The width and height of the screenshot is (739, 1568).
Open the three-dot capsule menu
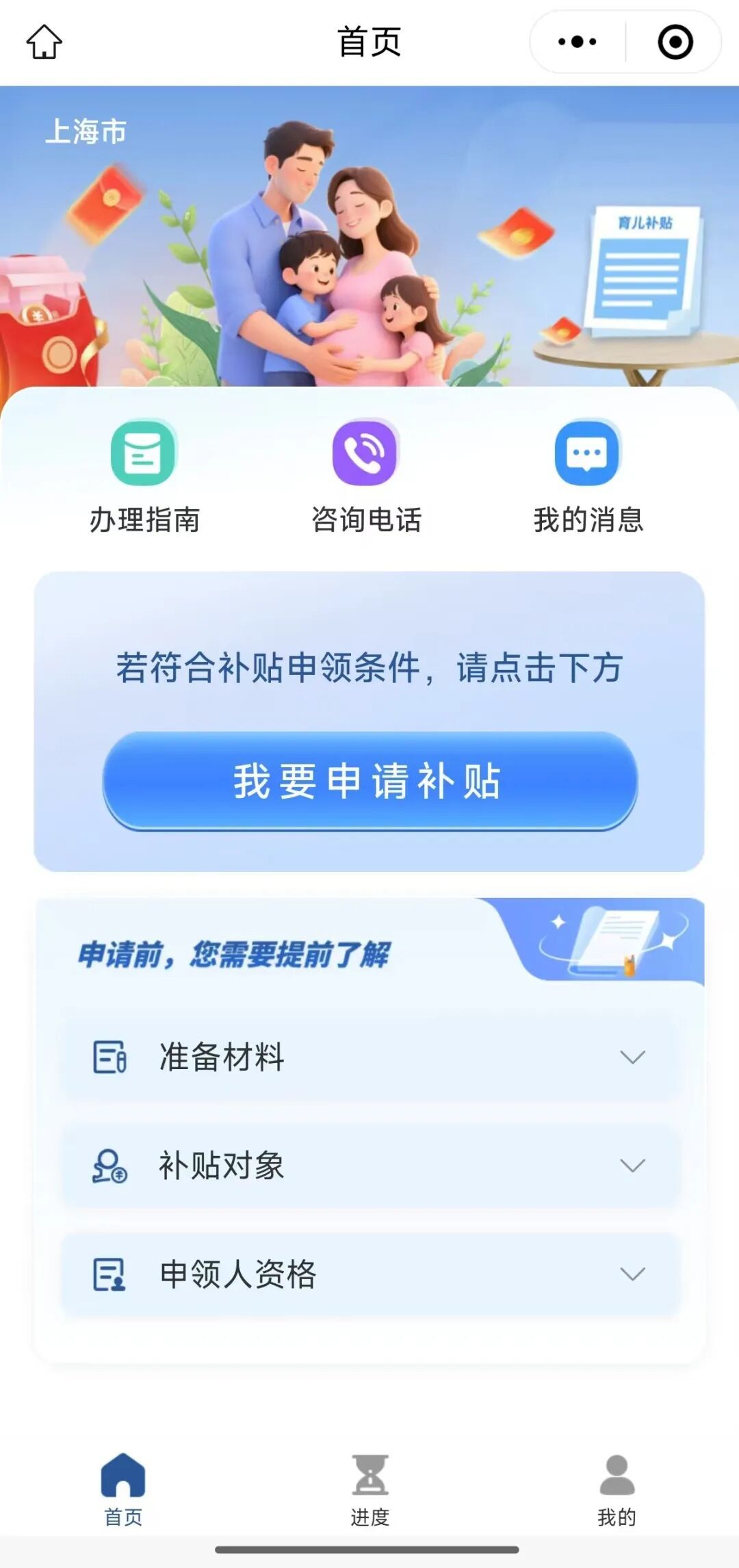(575, 42)
